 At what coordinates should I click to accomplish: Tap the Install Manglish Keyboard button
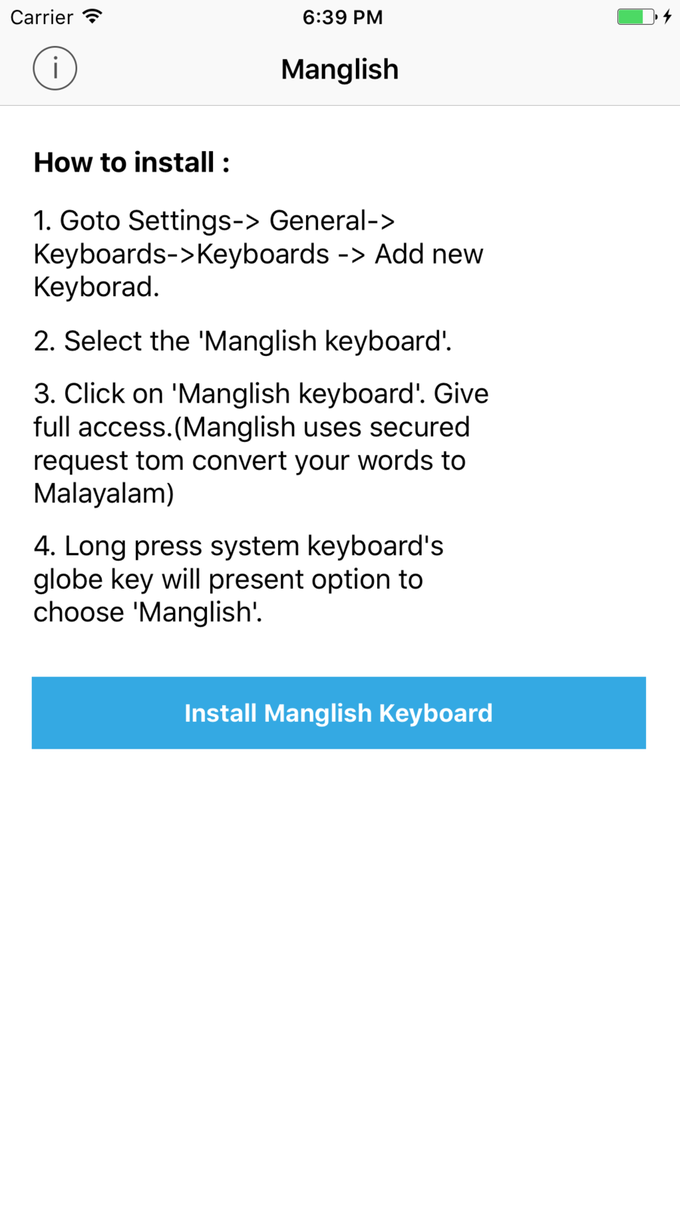tap(338, 713)
